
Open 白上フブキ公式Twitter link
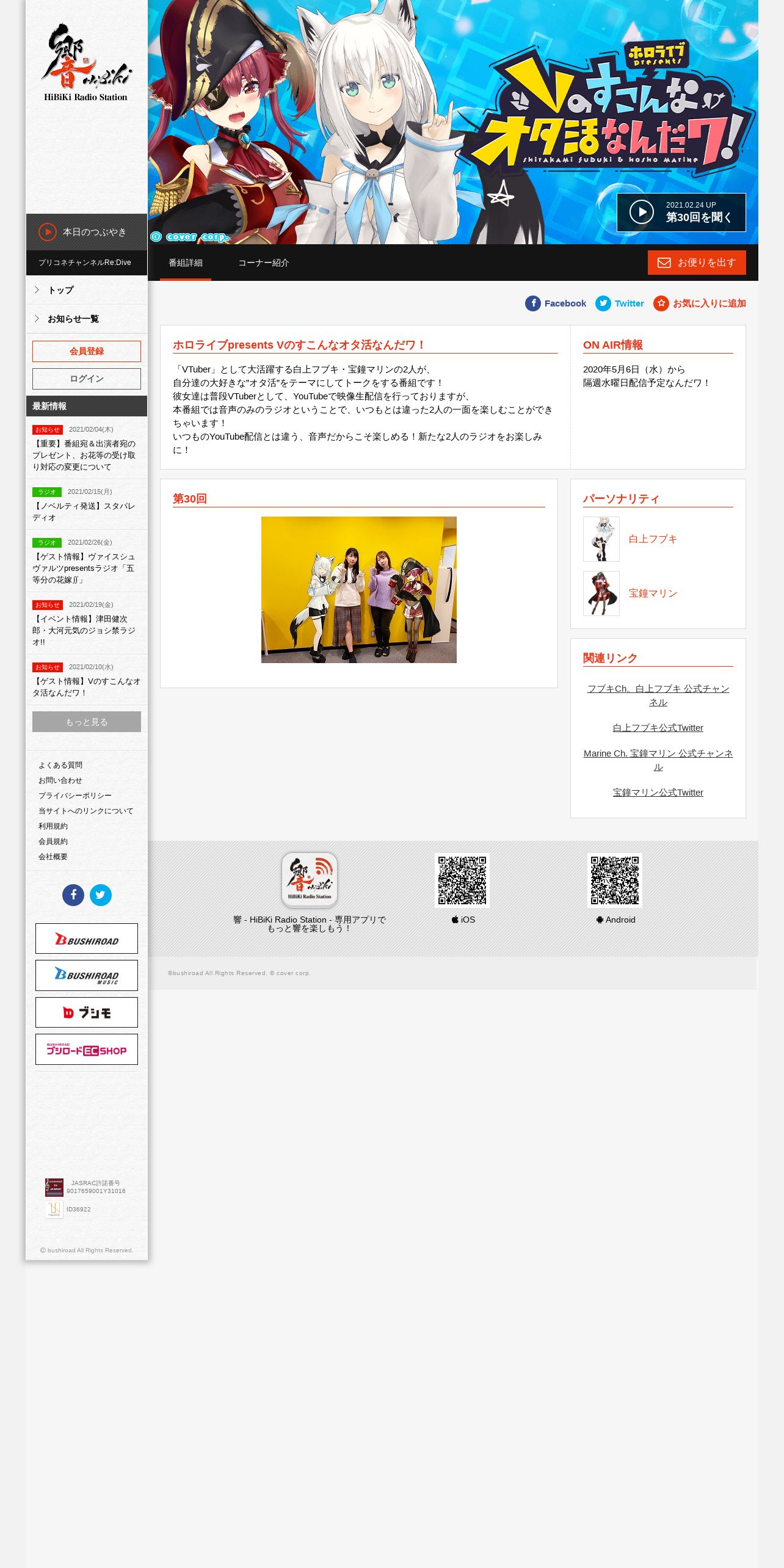point(658,728)
